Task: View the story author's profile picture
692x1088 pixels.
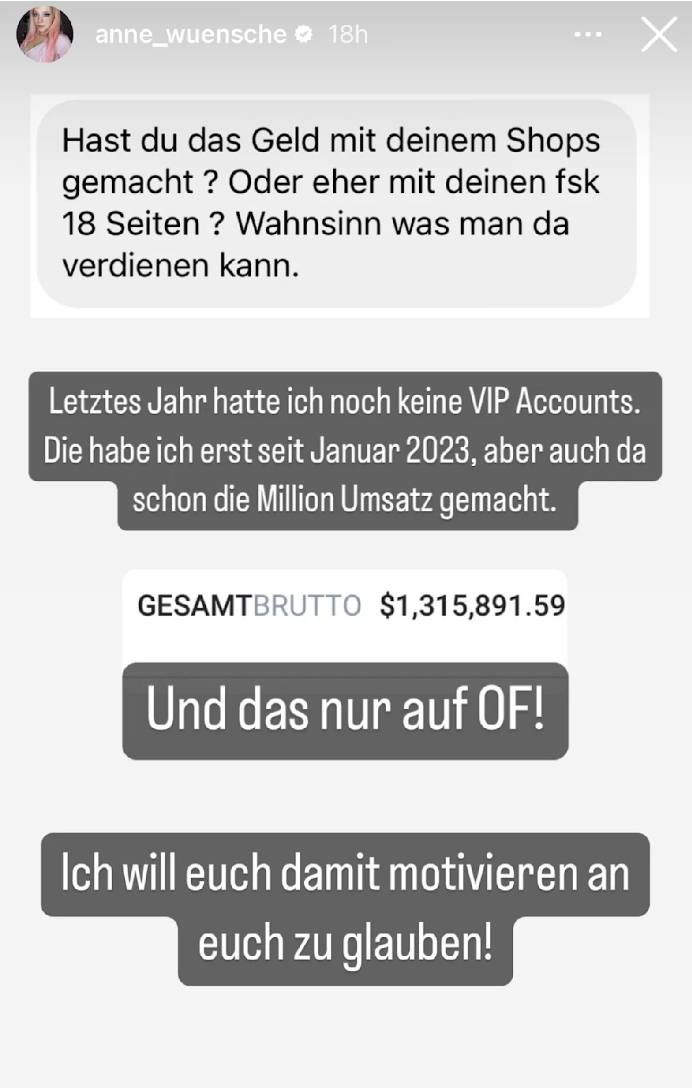Action: pyautogui.click(x=45, y=35)
